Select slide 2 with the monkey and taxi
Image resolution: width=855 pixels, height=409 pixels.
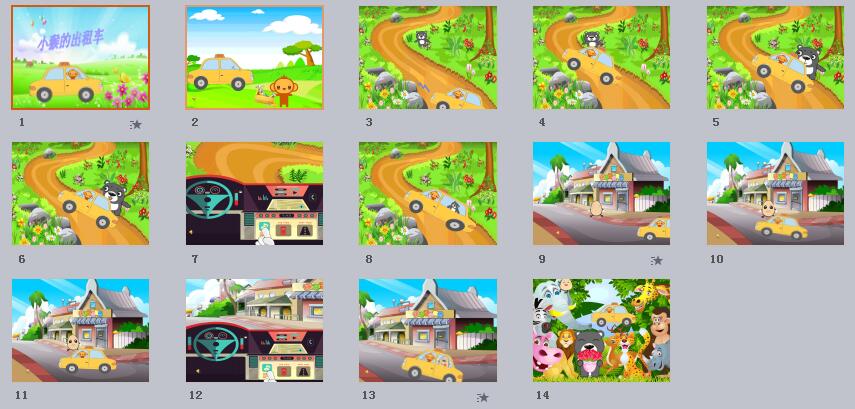coord(254,57)
